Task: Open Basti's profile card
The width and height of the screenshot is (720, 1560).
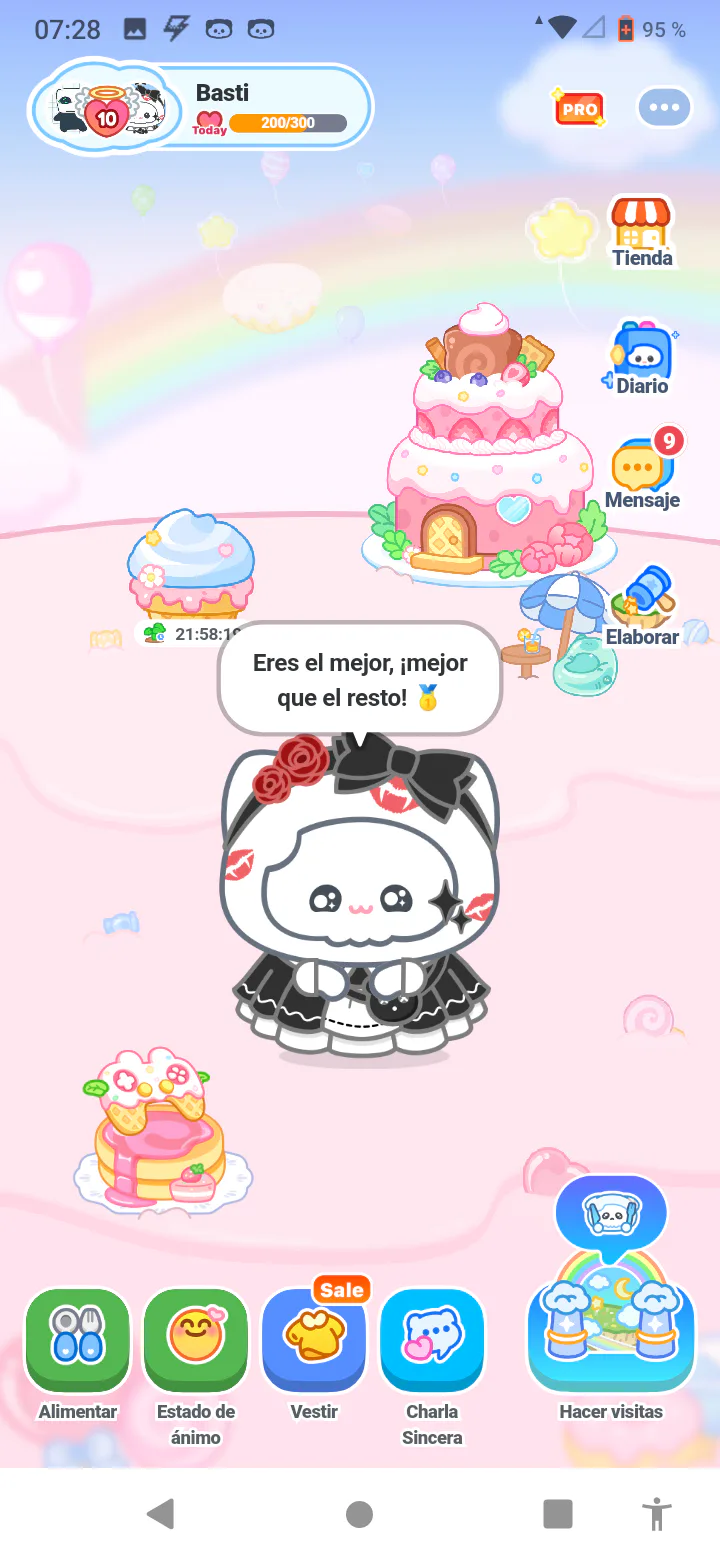Action: click(x=202, y=108)
